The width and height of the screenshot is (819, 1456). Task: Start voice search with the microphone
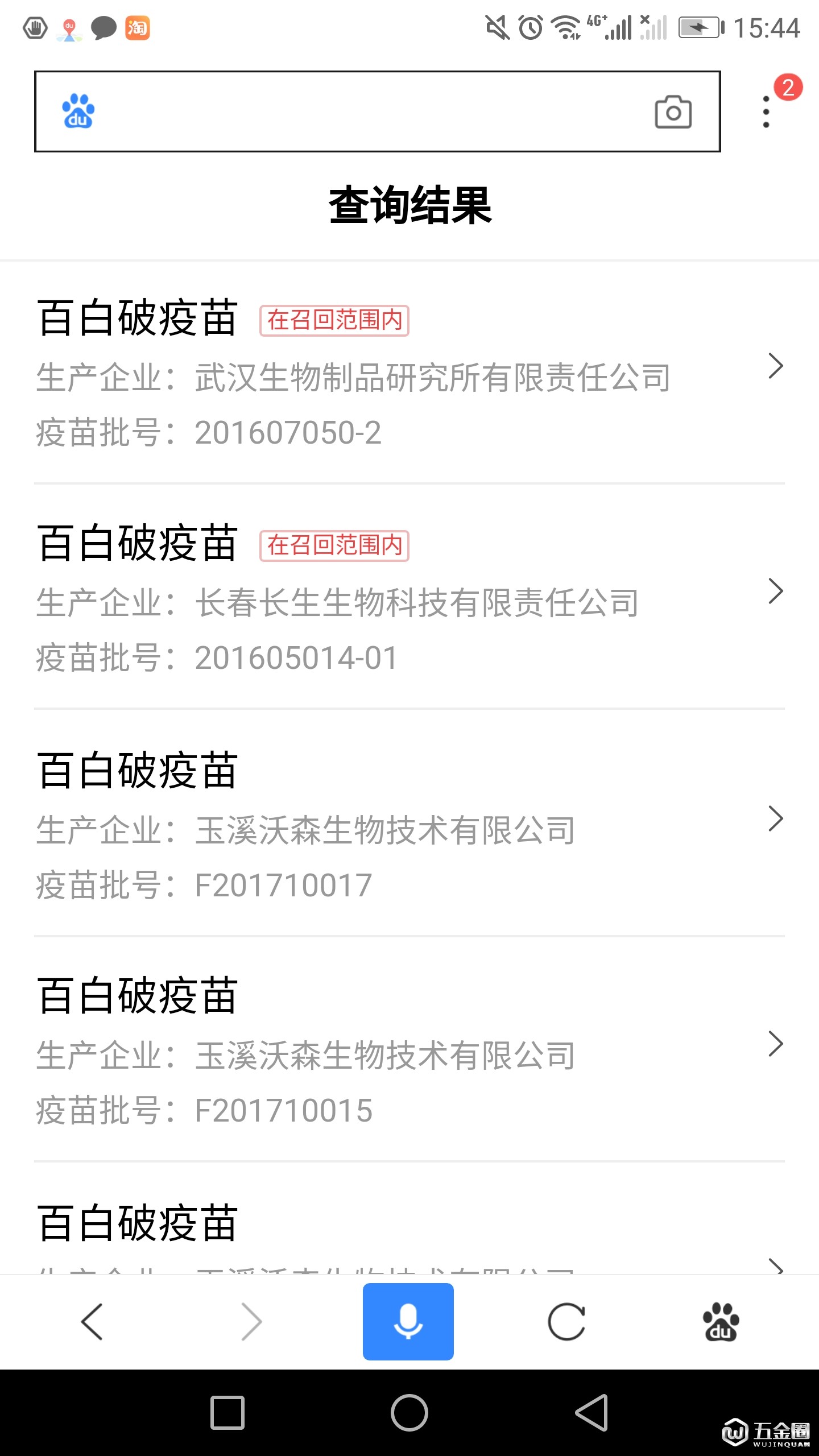coord(408,1321)
